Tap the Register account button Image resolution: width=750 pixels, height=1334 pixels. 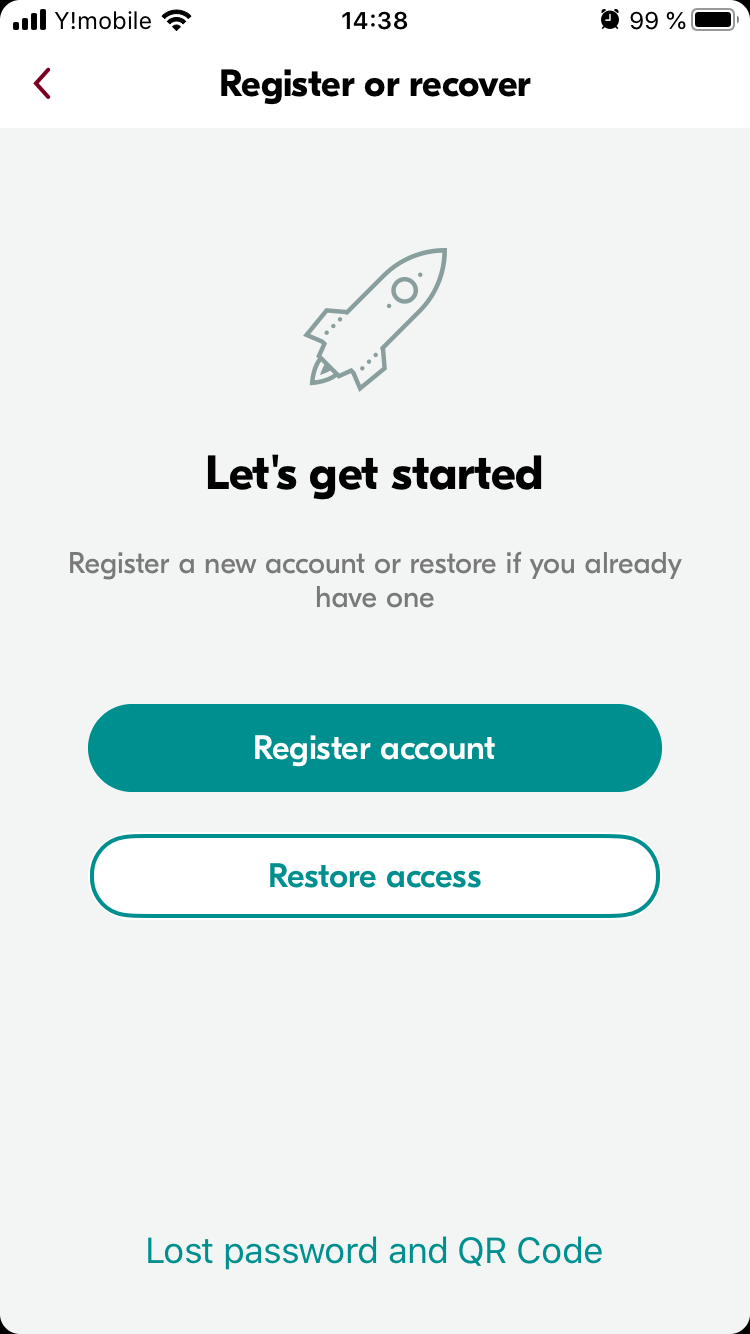pos(375,748)
